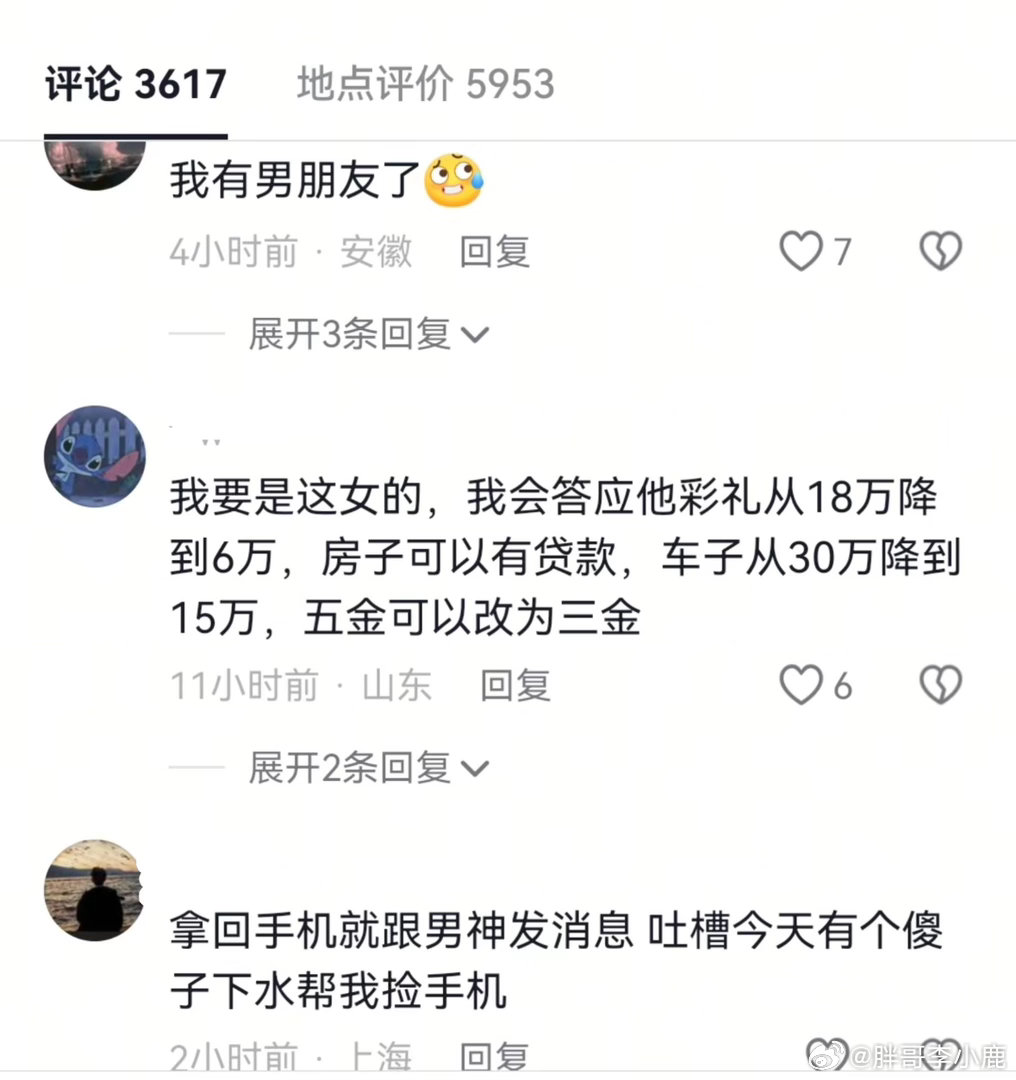Click the broken-heart dislike icon on the first comment
Screen dimensions: 1016x1080
point(938,252)
